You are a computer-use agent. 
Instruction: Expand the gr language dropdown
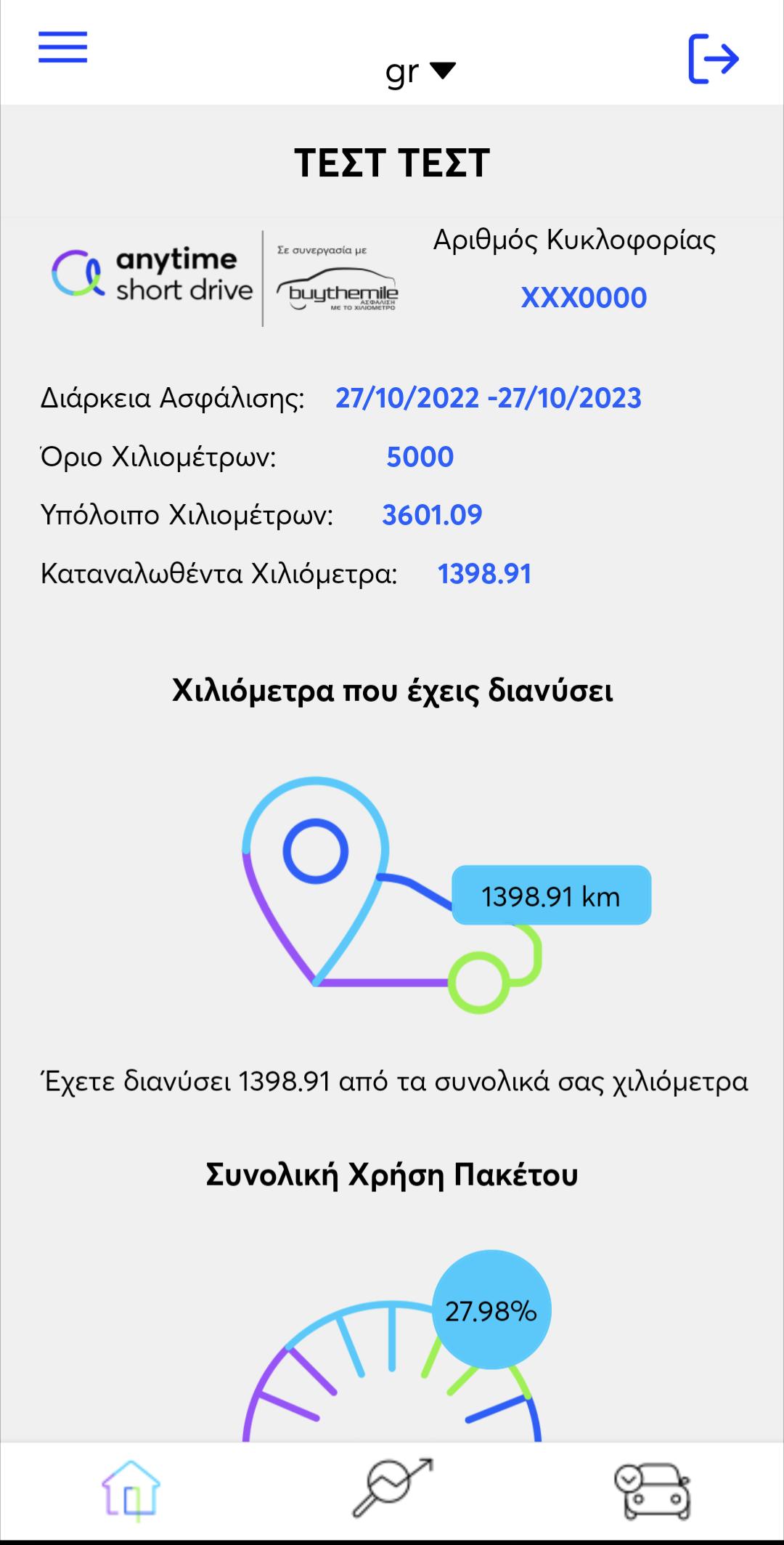(420, 71)
